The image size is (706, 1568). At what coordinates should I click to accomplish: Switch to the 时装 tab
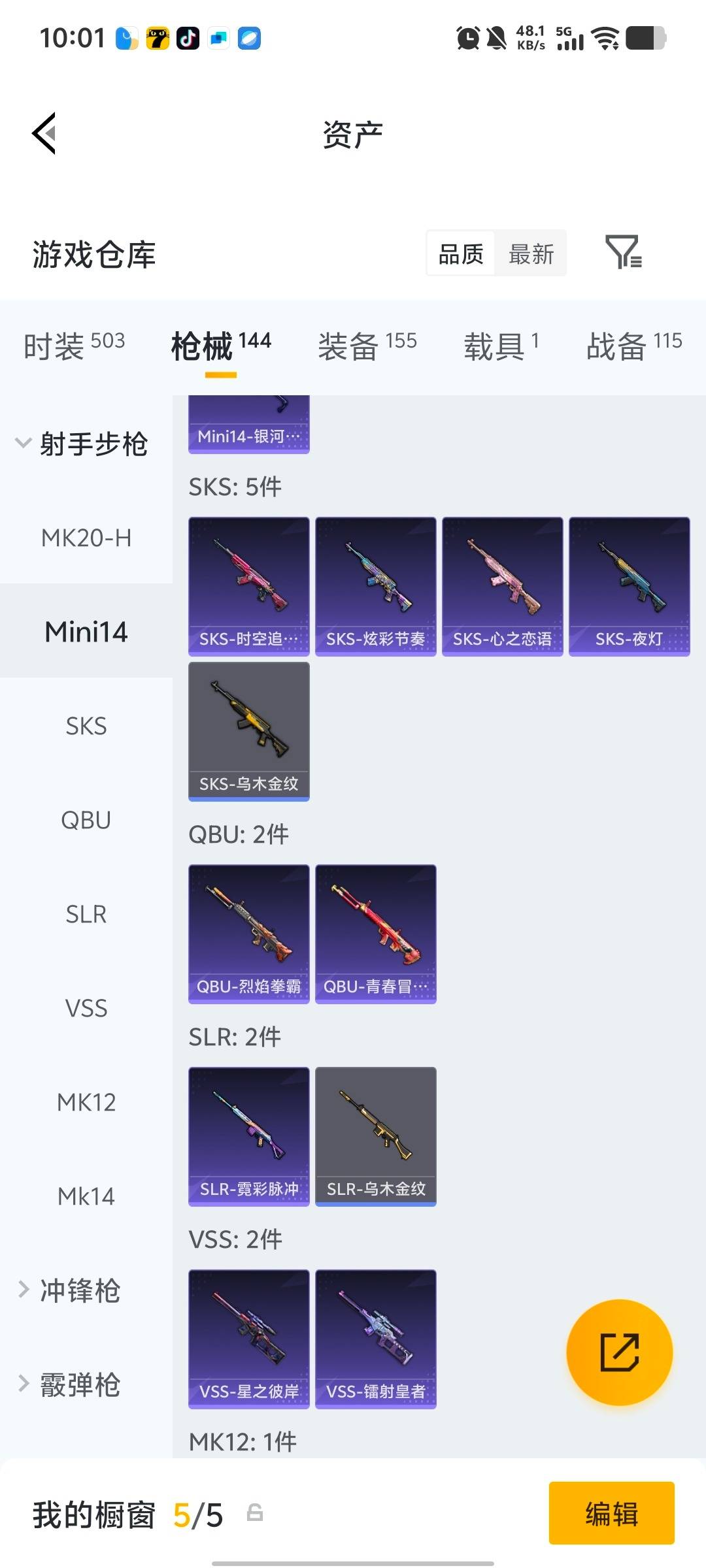pyautogui.click(x=74, y=345)
